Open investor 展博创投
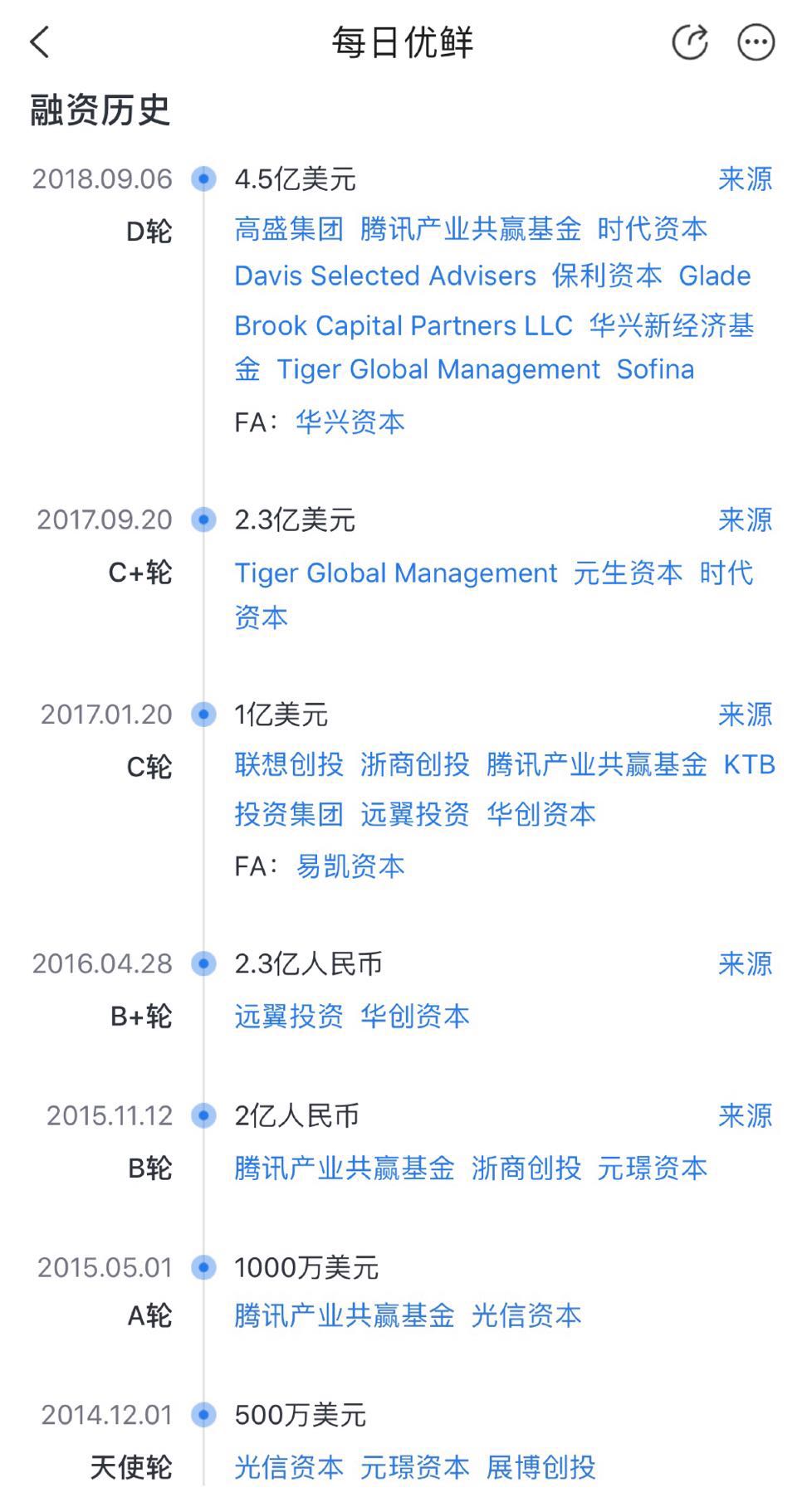 click(x=540, y=1467)
